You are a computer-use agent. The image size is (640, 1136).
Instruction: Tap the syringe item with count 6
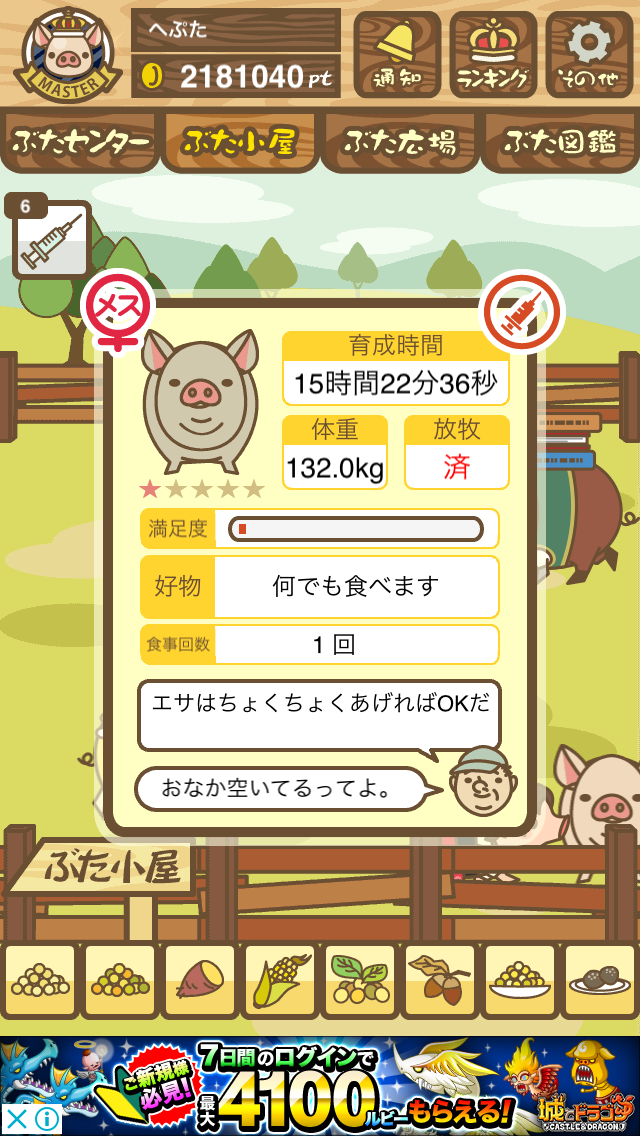click(50, 239)
